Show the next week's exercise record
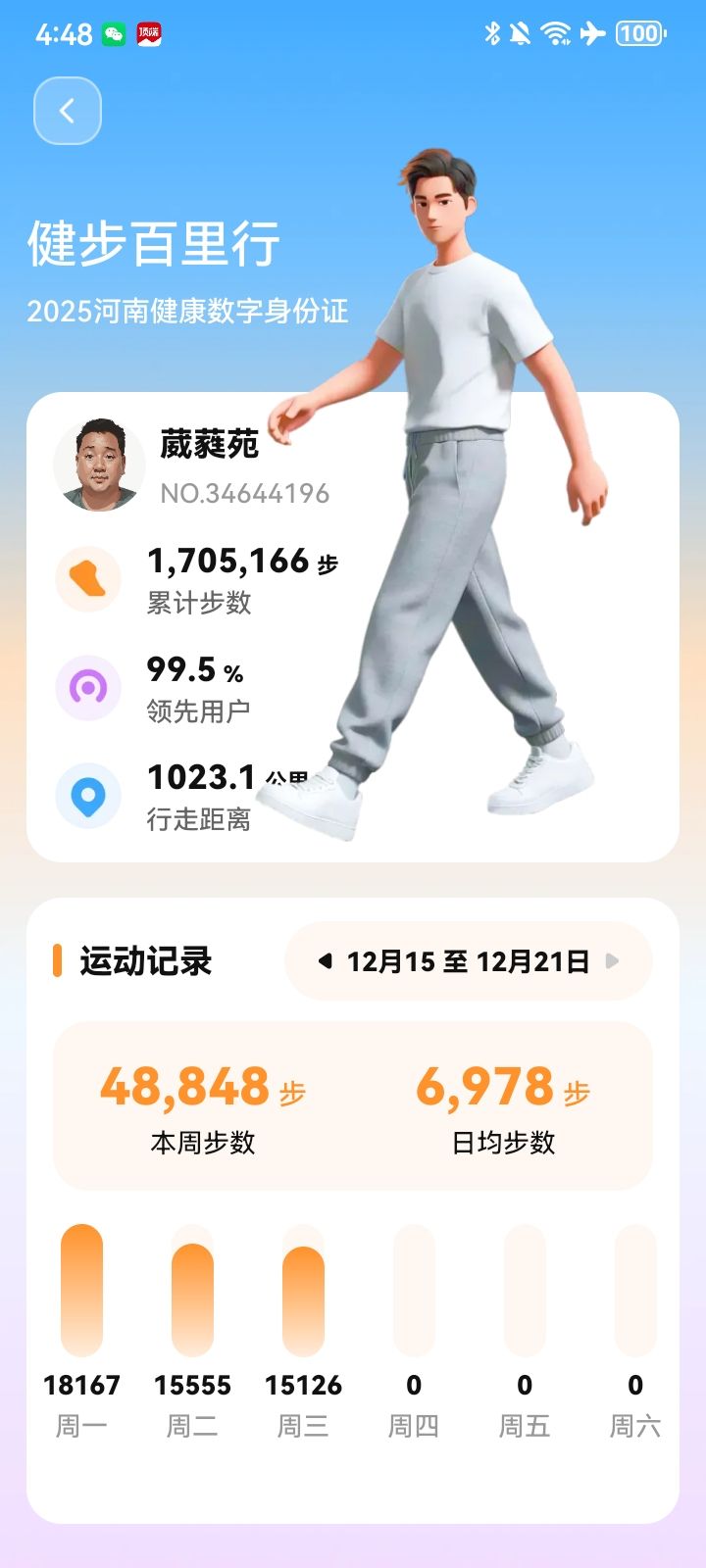 613,961
